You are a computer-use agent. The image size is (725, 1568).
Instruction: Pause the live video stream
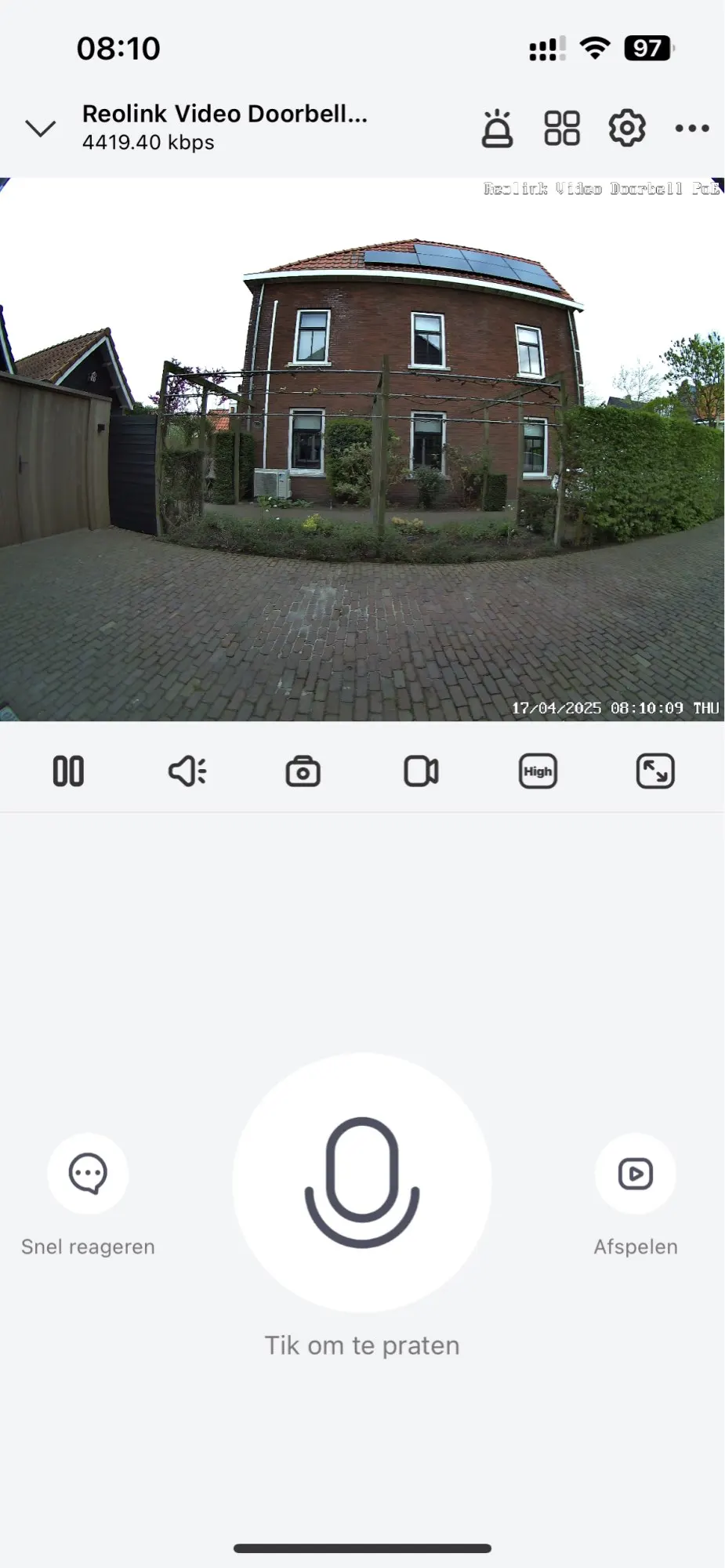pos(68,771)
